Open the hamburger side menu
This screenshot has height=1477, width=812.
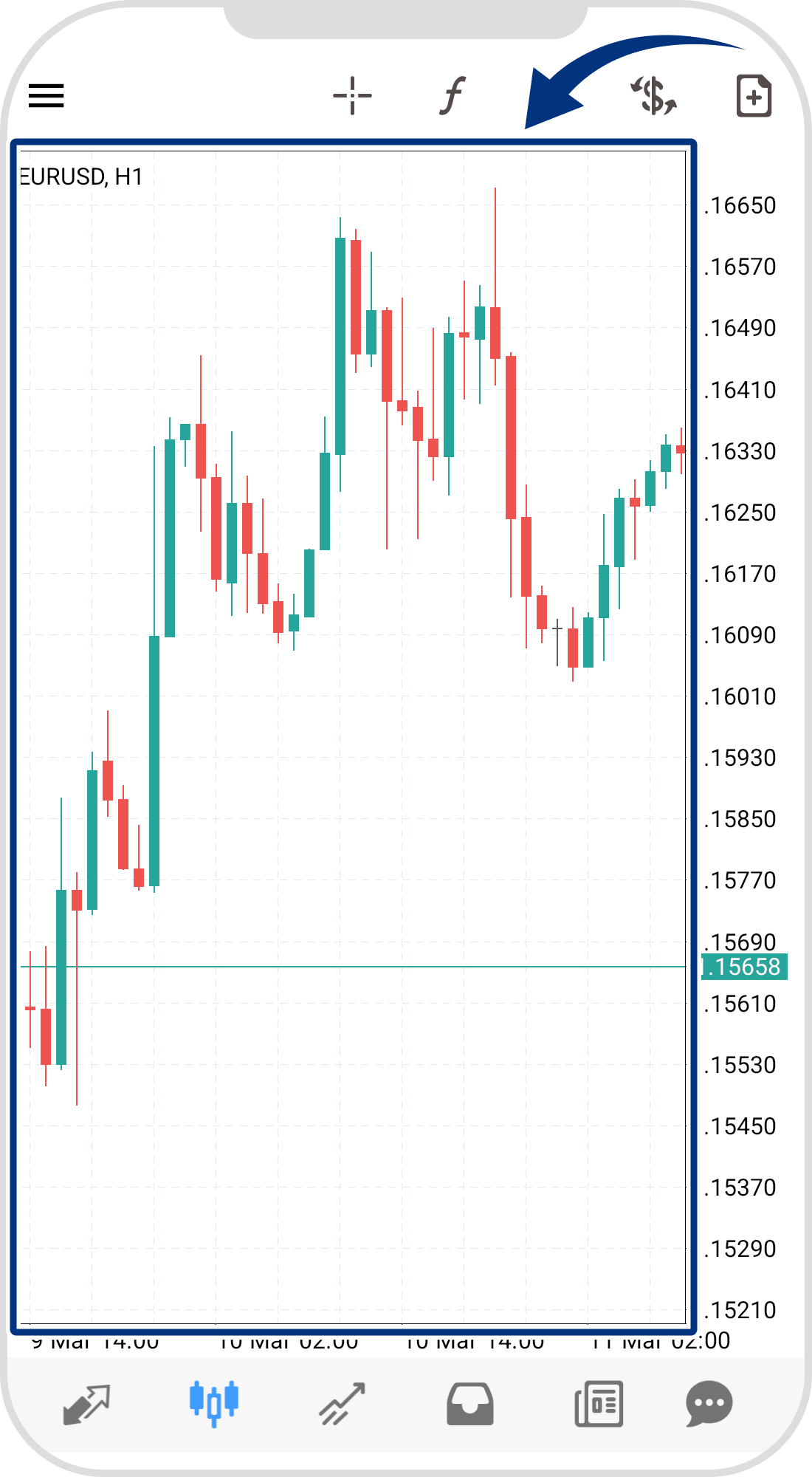pyautogui.click(x=47, y=96)
